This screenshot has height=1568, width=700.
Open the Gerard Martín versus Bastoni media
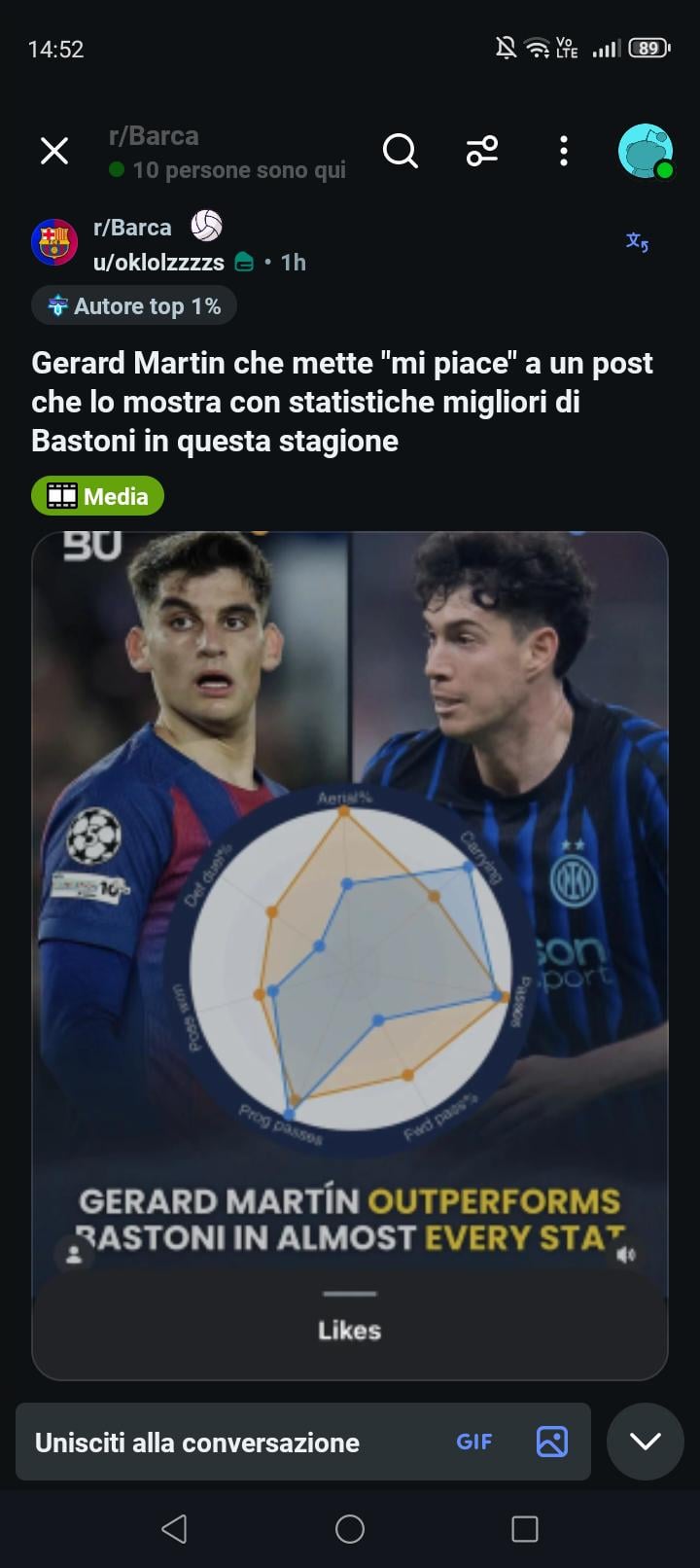tap(350, 875)
